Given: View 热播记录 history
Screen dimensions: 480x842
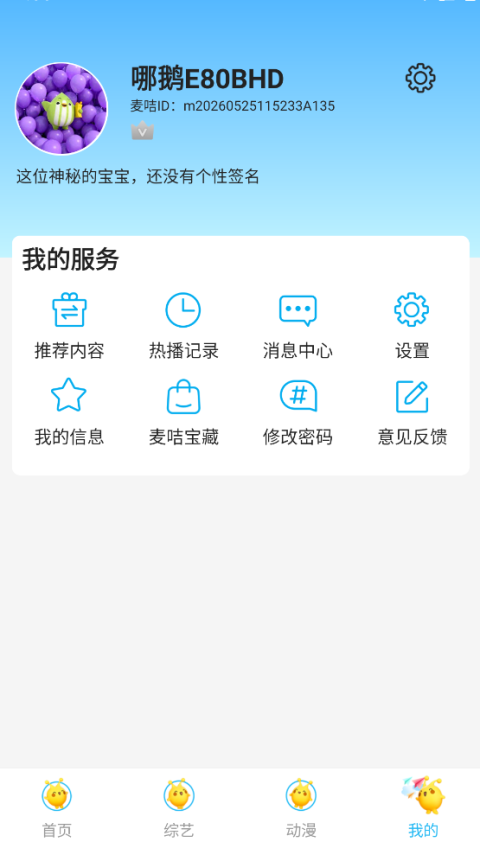Looking at the screenshot, I should point(184,326).
